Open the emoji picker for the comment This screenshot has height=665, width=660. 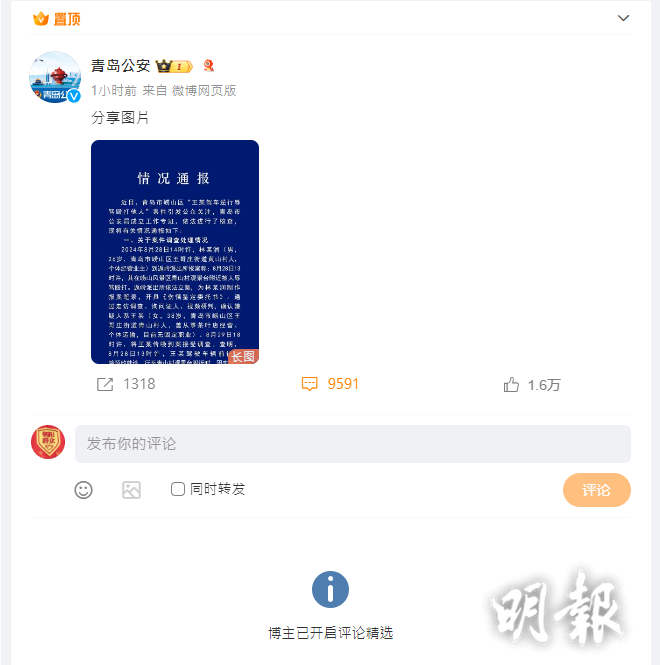tap(84, 489)
